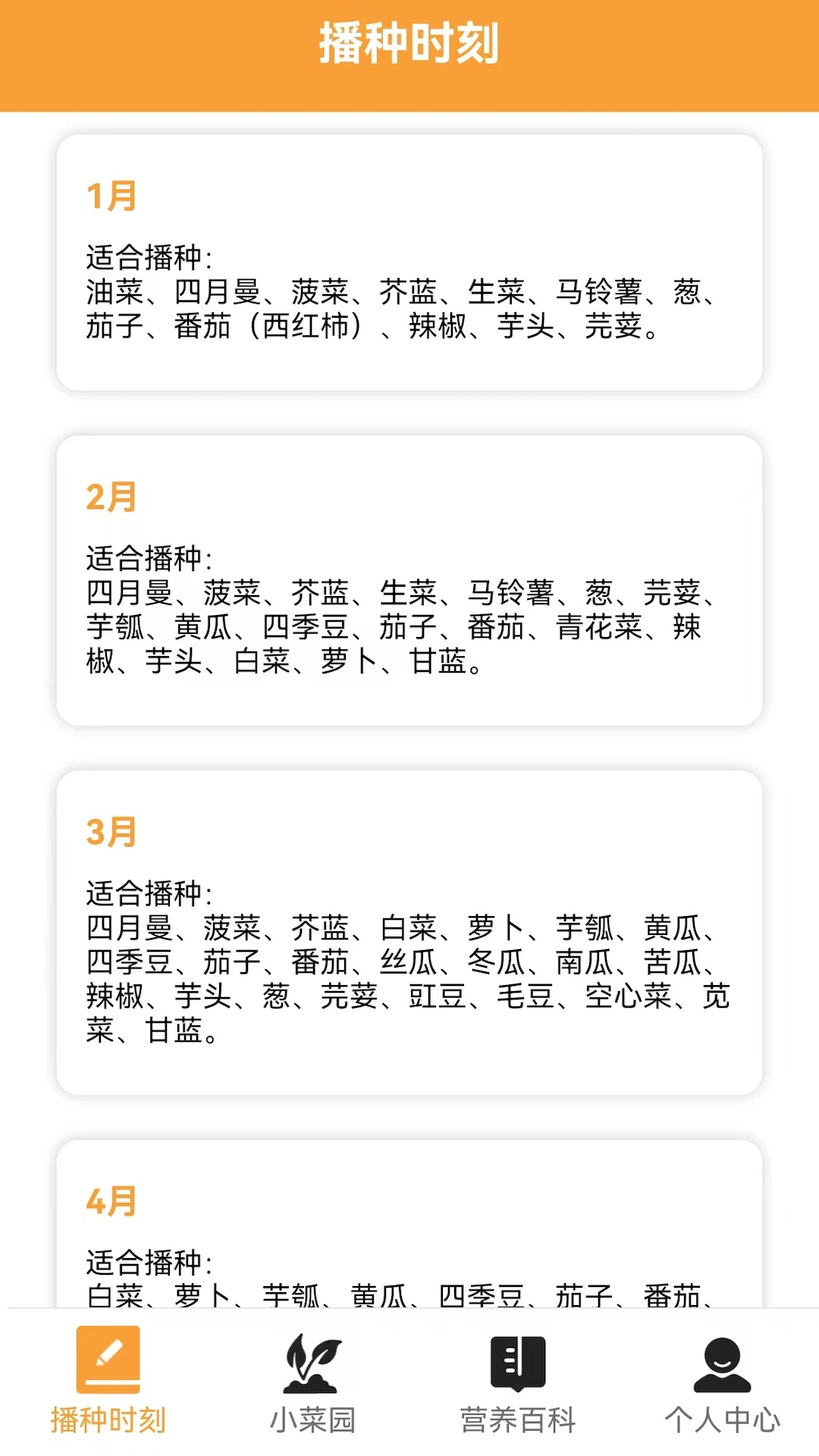Switch to the 小菜园 tab
This screenshot has width=819, height=1456.
[312, 1382]
